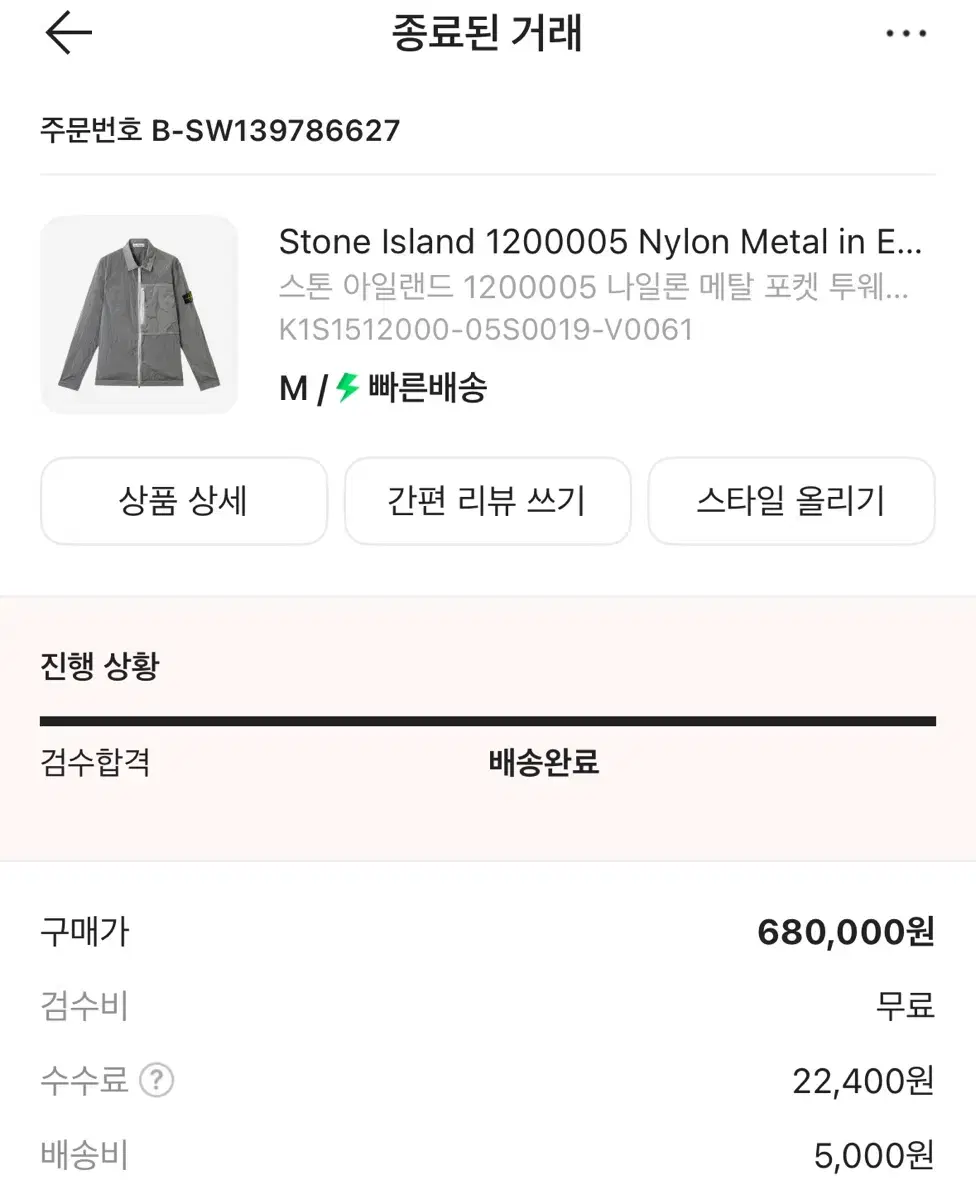This screenshot has height=1200, width=976.
Task: Click the 스타일 올리기 button
Action: tap(791, 501)
